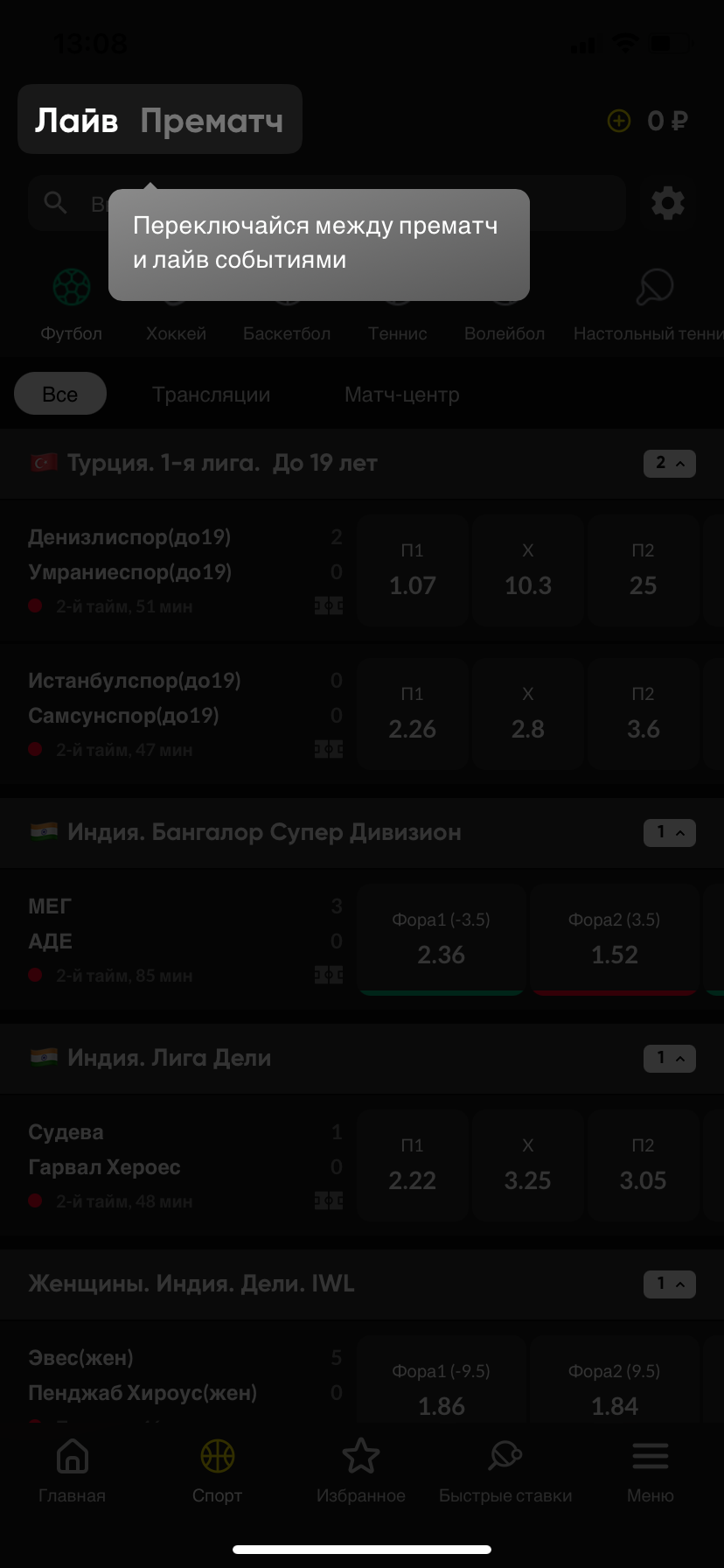Switch to the Лайв segment
The width and height of the screenshot is (724, 1568).
[77, 120]
